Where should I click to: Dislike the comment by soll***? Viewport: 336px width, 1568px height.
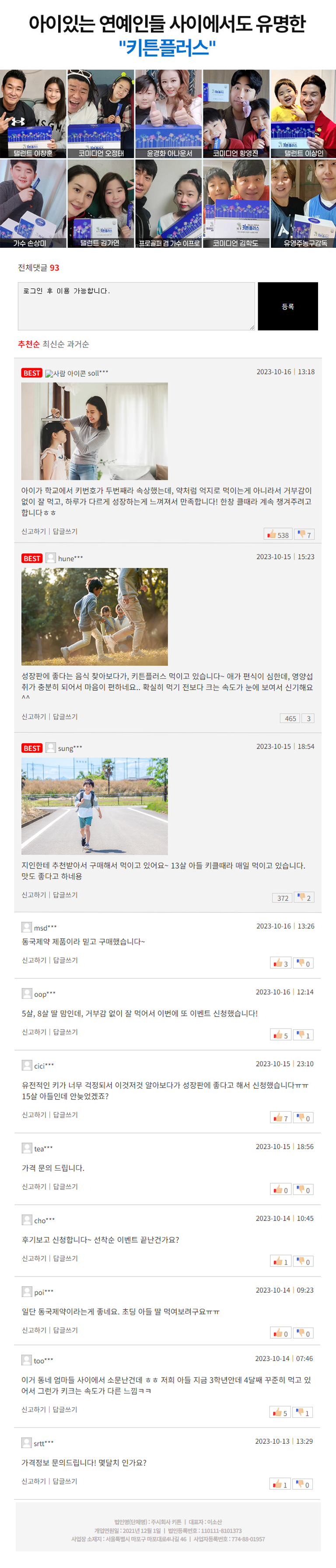[x=304, y=534]
